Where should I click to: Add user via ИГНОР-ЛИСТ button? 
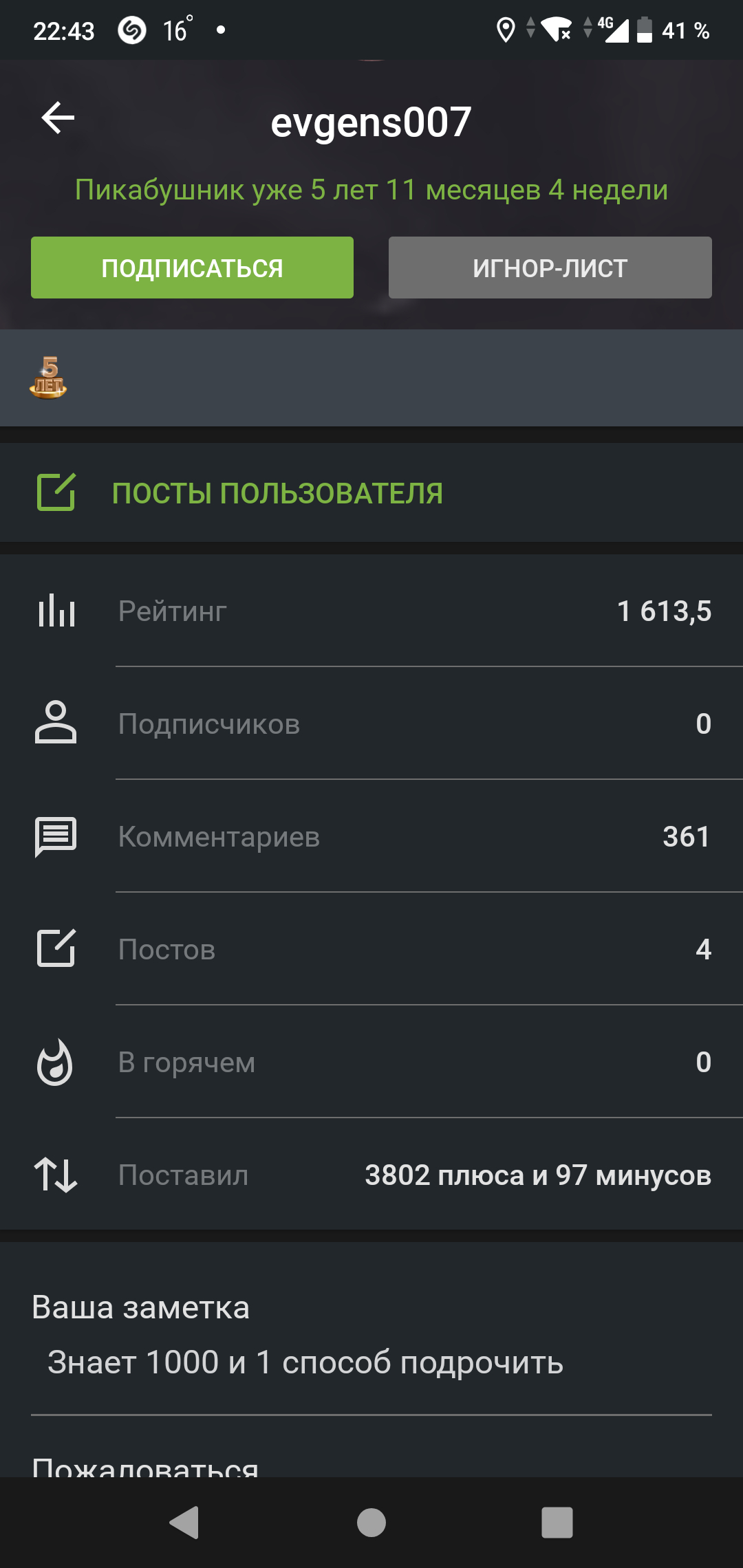(550, 268)
